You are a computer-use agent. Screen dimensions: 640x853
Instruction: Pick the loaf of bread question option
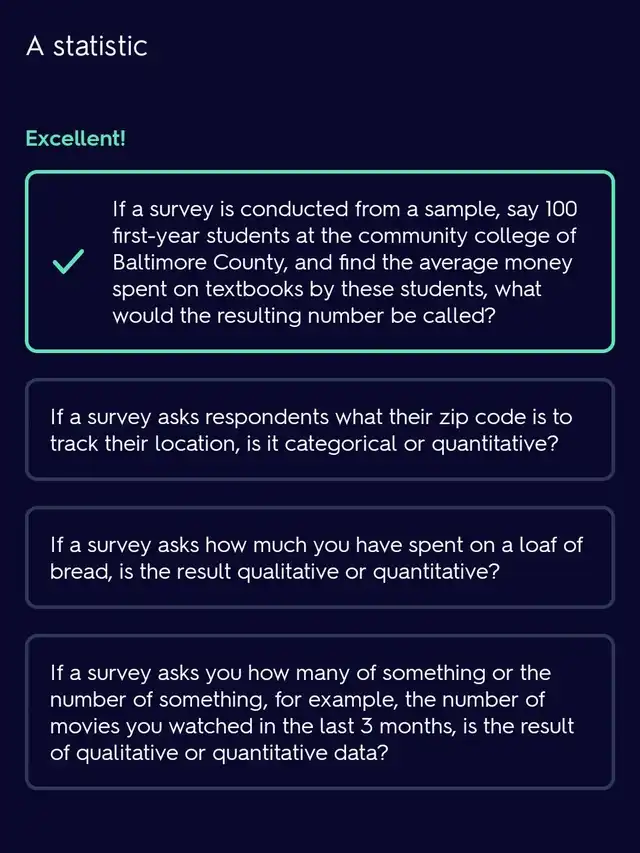(x=320, y=558)
